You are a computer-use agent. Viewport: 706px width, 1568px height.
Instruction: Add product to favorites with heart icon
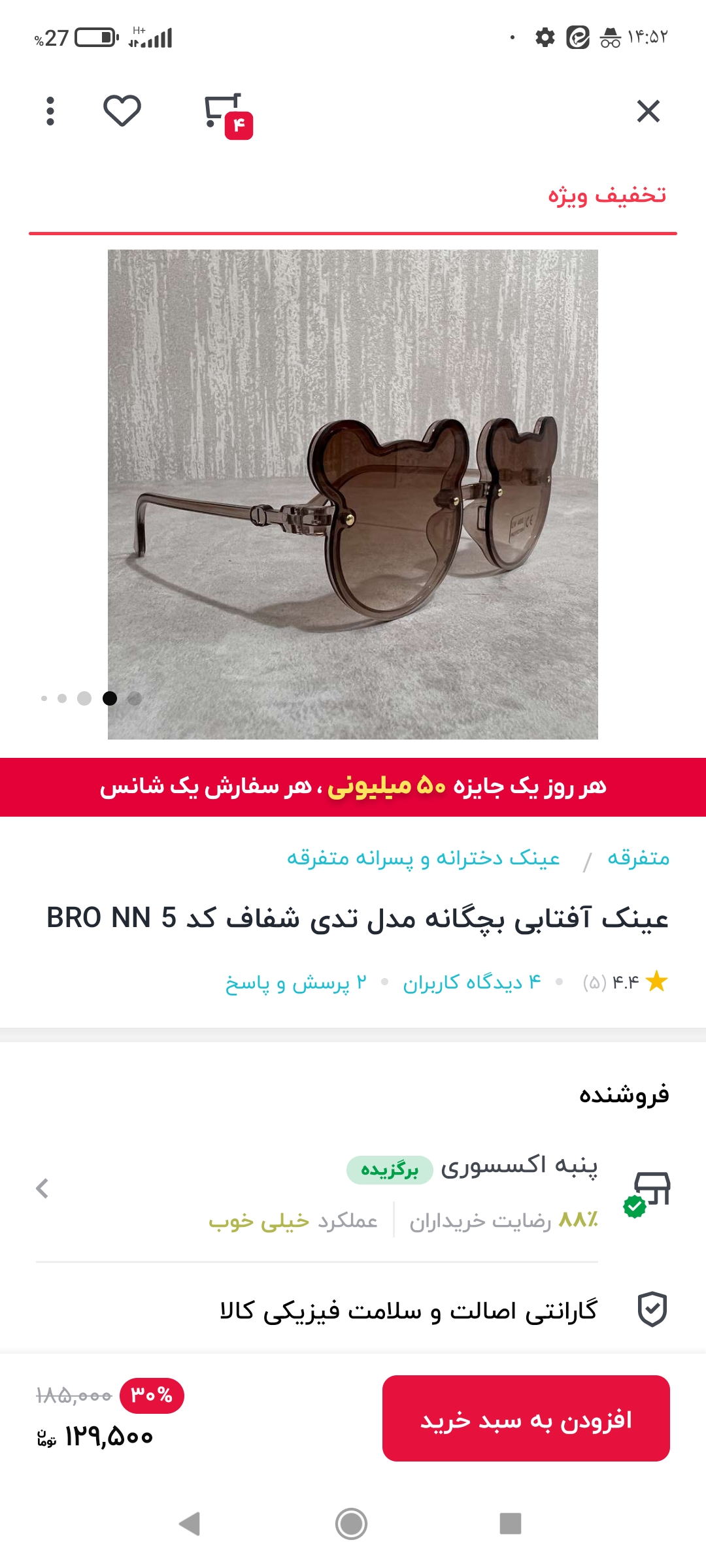click(x=122, y=111)
